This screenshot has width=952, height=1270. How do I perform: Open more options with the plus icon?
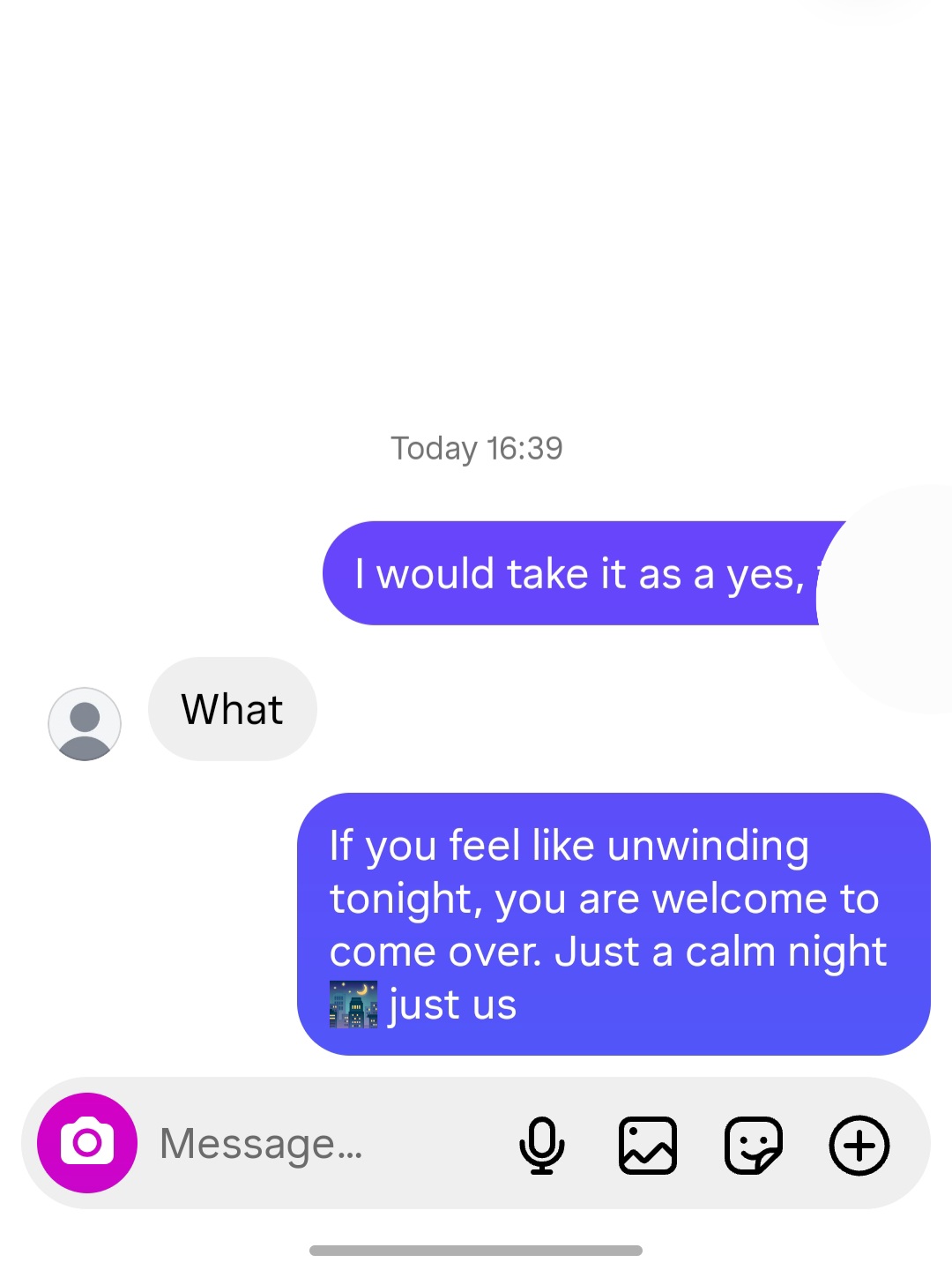pyautogui.click(x=859, y=1145)
